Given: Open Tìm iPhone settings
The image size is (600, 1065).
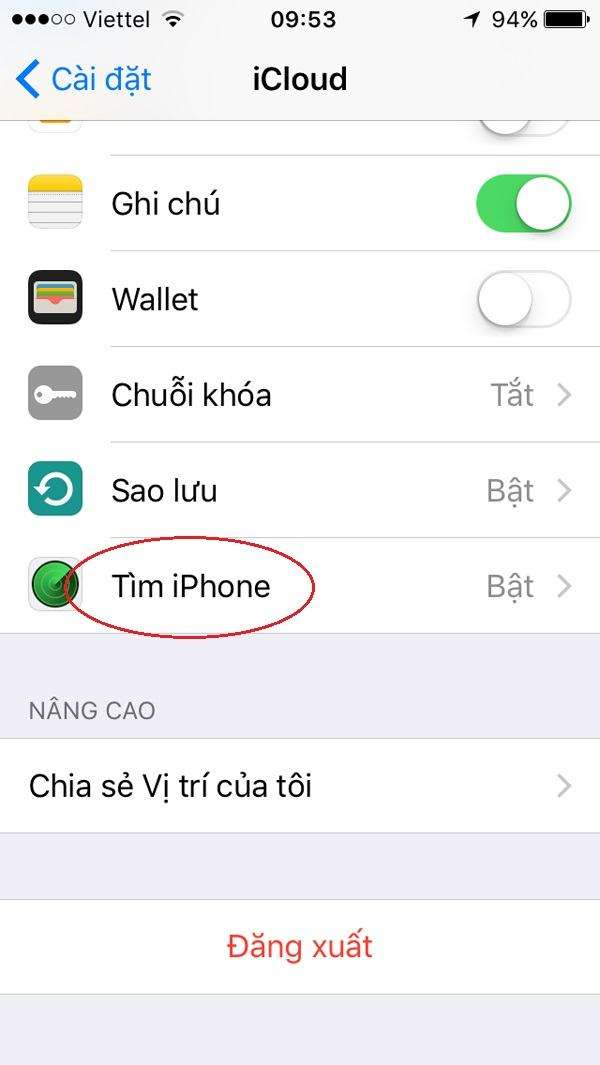Looking at the screenshot, I should 300,586.
